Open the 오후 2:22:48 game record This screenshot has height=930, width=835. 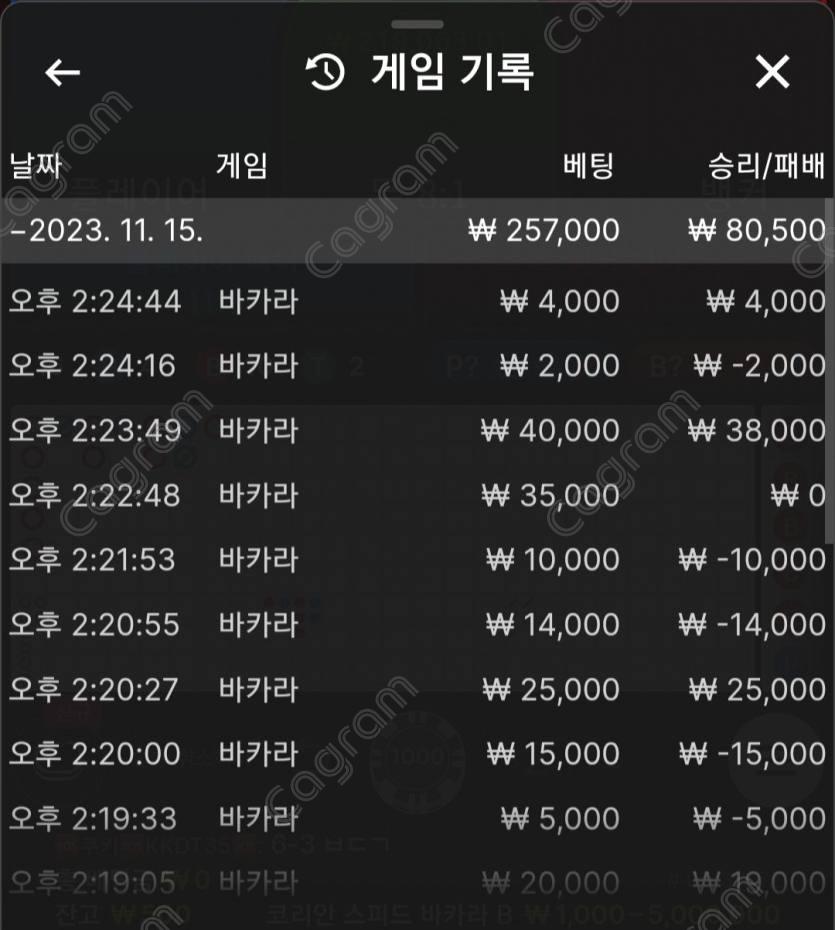(417, 495)
